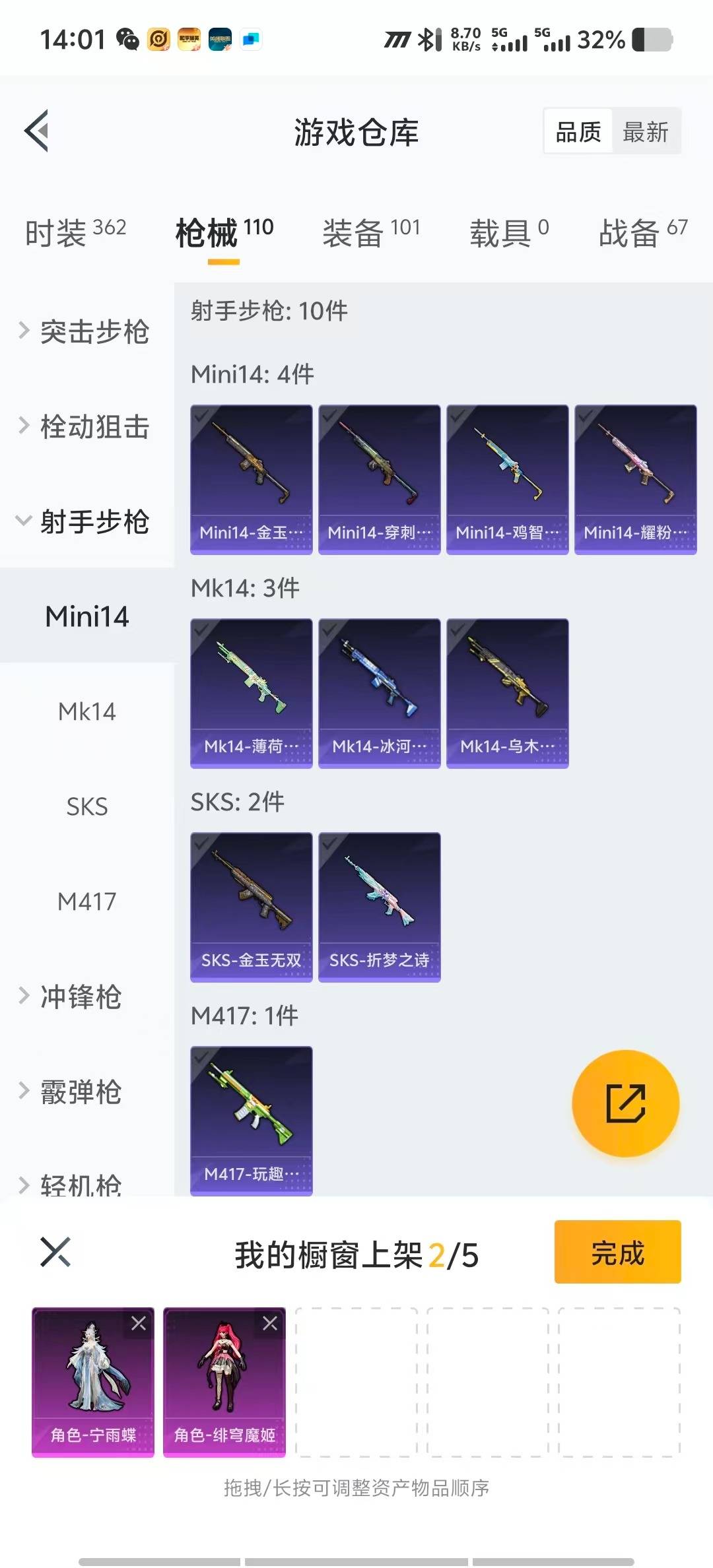Image resolution: width=713 pixels, height=1568 pixels.
Task: Select the Mk14-冰河 skin
Action: click(379, 693)
